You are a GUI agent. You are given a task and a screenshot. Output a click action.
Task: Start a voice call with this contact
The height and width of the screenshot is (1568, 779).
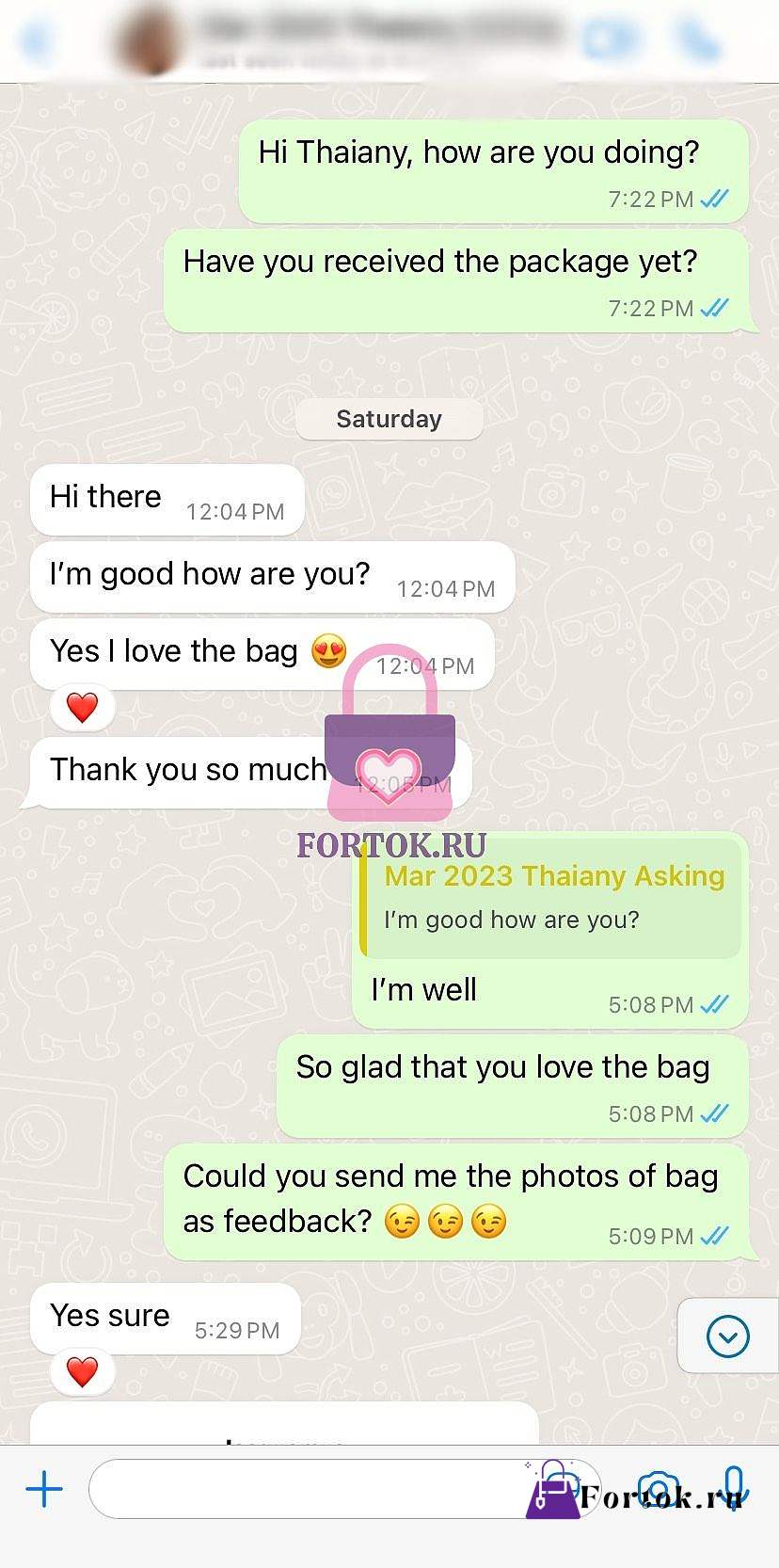[x=698, y=40]
